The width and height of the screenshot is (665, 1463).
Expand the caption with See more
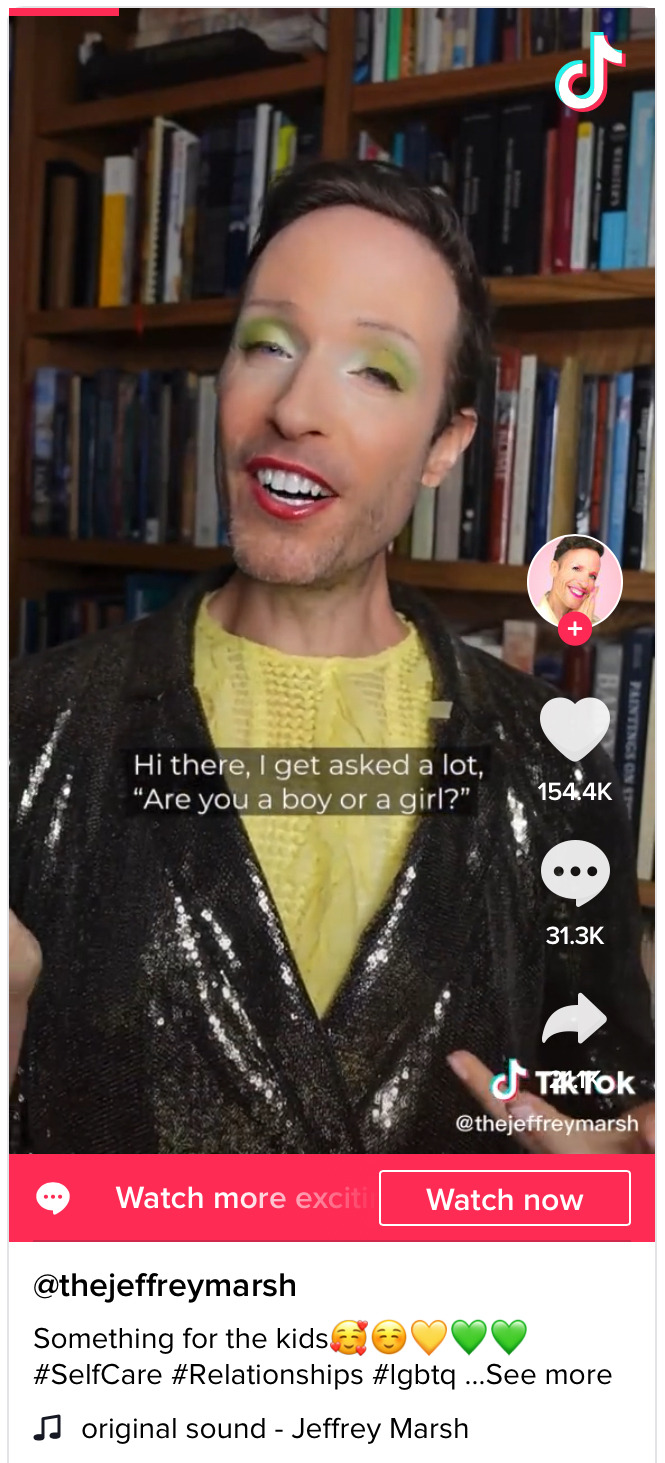point(549,1375)
